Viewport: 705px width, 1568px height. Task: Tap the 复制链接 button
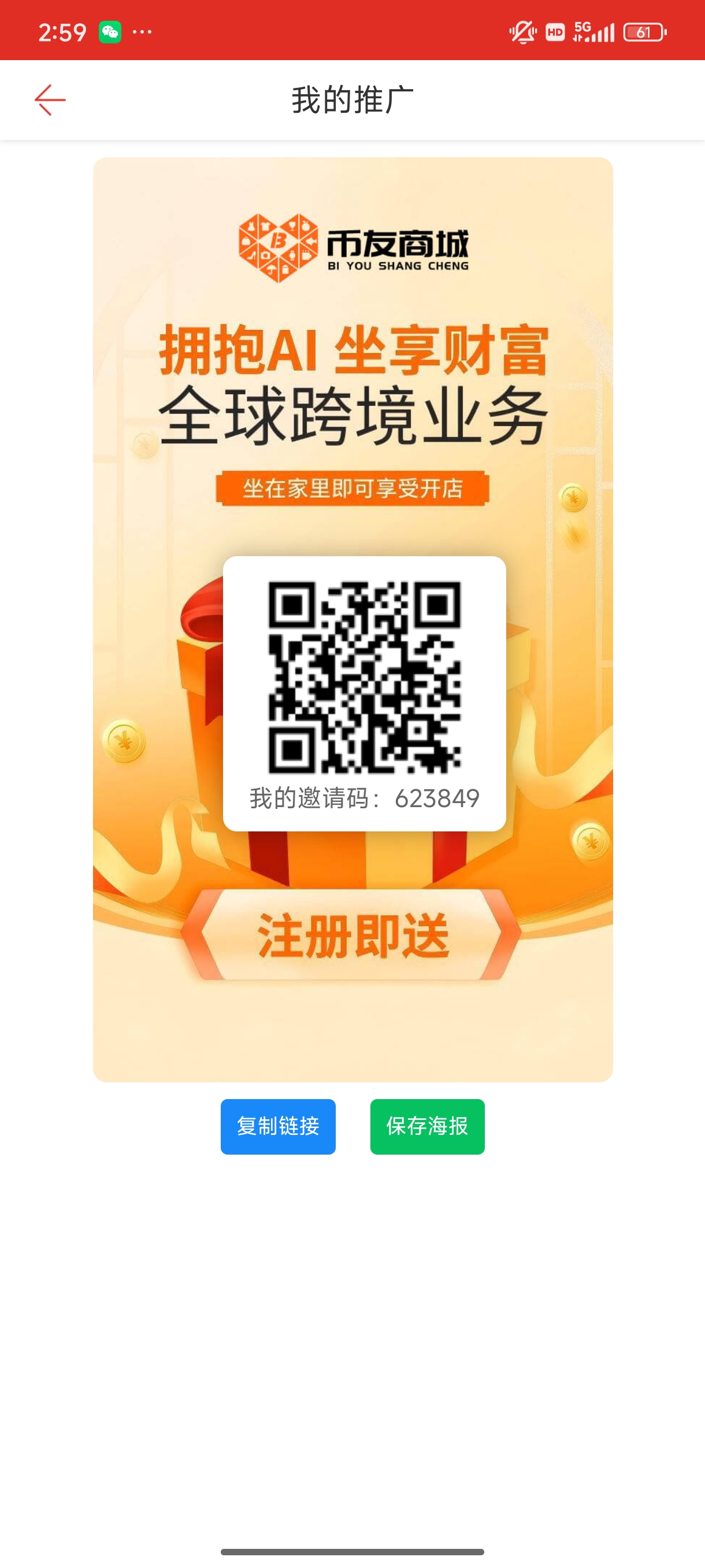click(x=278, y=1126)
